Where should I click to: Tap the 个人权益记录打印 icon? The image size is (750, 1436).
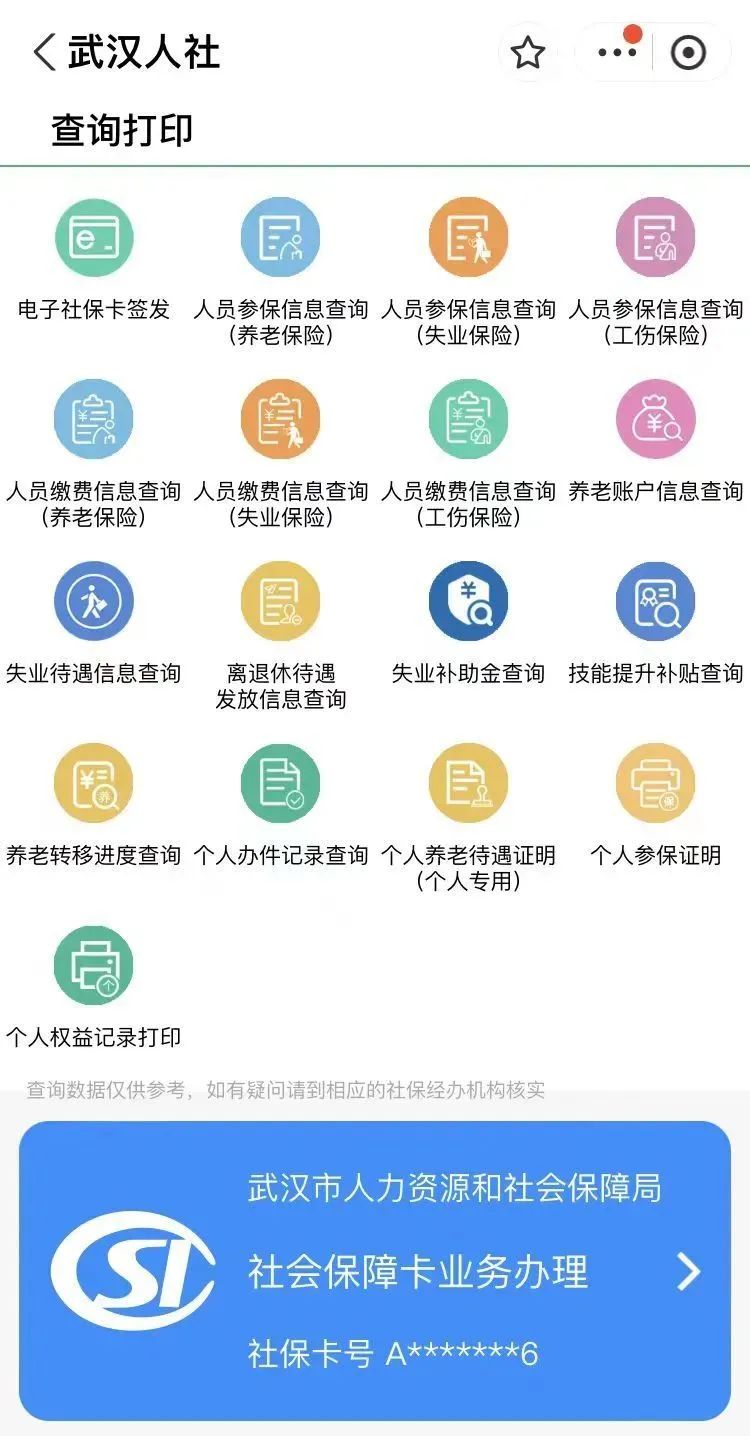[94, 964]
